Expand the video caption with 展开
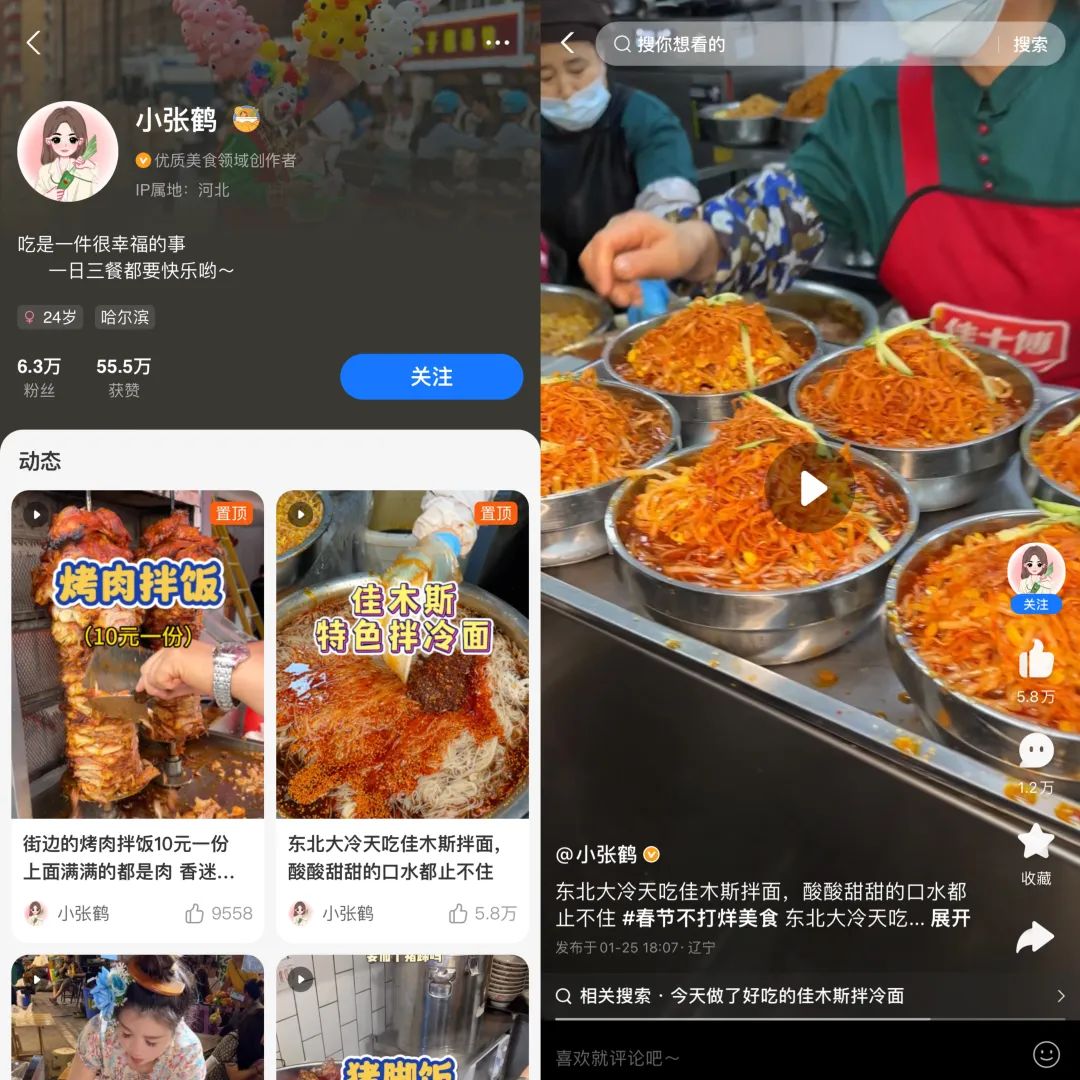Screen dimensions: 1080x1080 coord(950,918)
